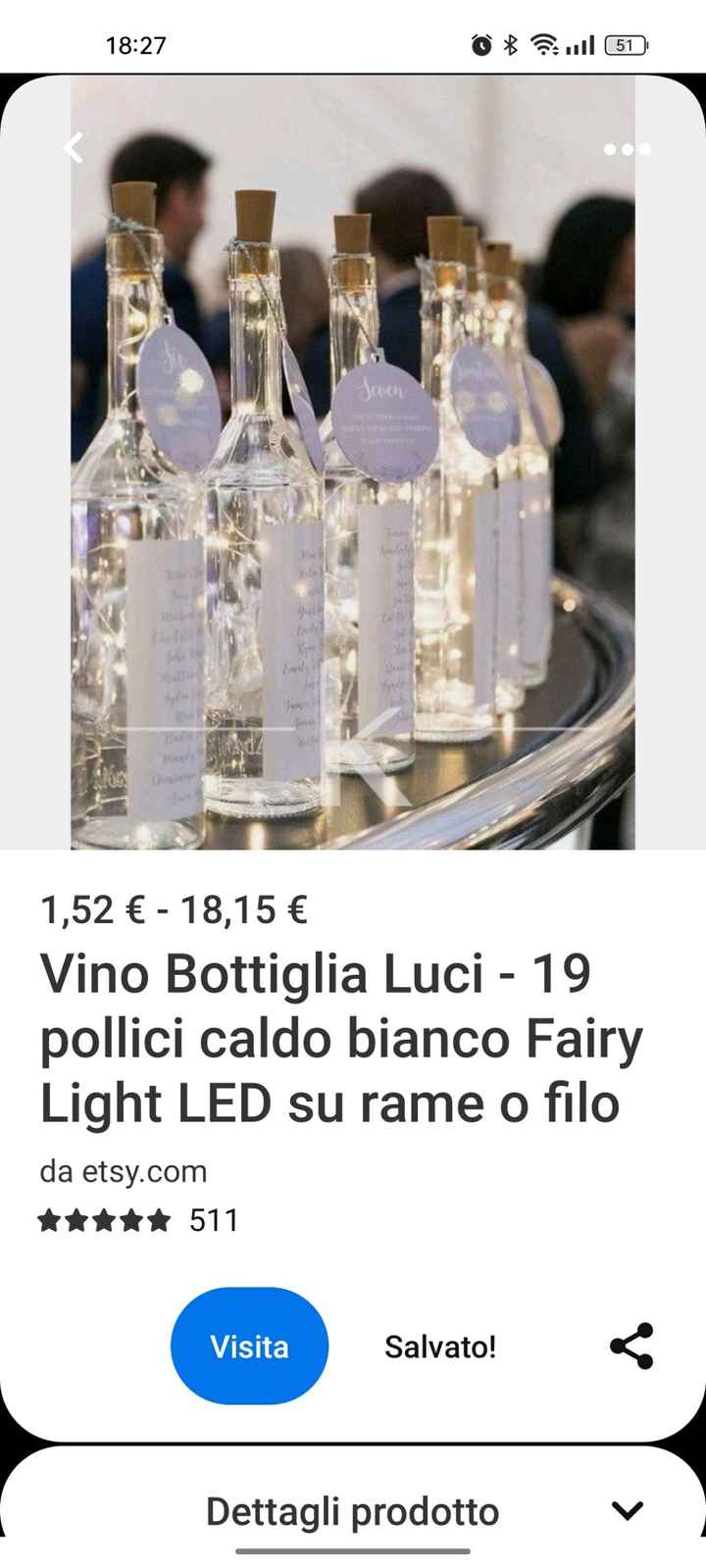Viewport: 706px width, 1568px height.
Task: Tap the alarm clock icon in status bar
Action: [x=479, y=43]
